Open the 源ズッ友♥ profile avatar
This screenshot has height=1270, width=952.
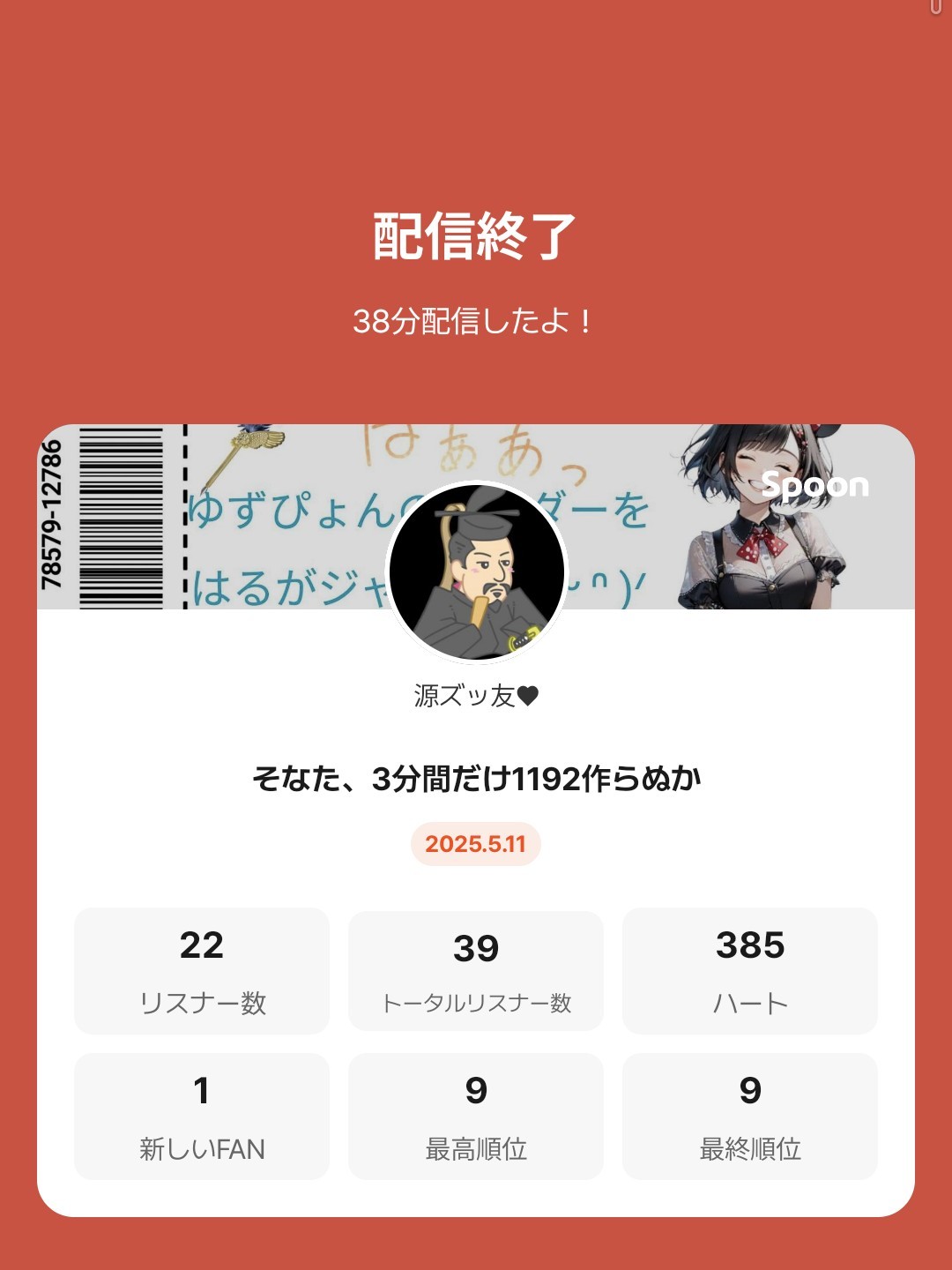tap(476, 573)
